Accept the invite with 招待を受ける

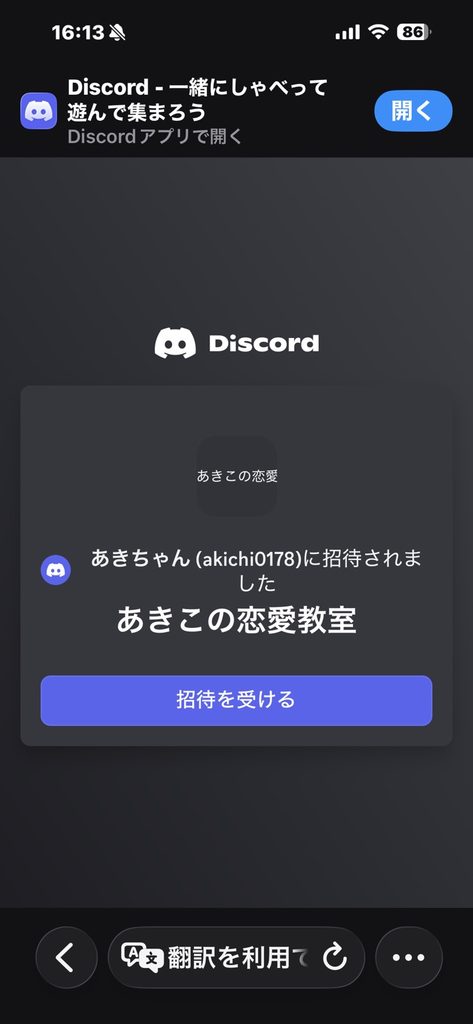(x=236, y=700)
